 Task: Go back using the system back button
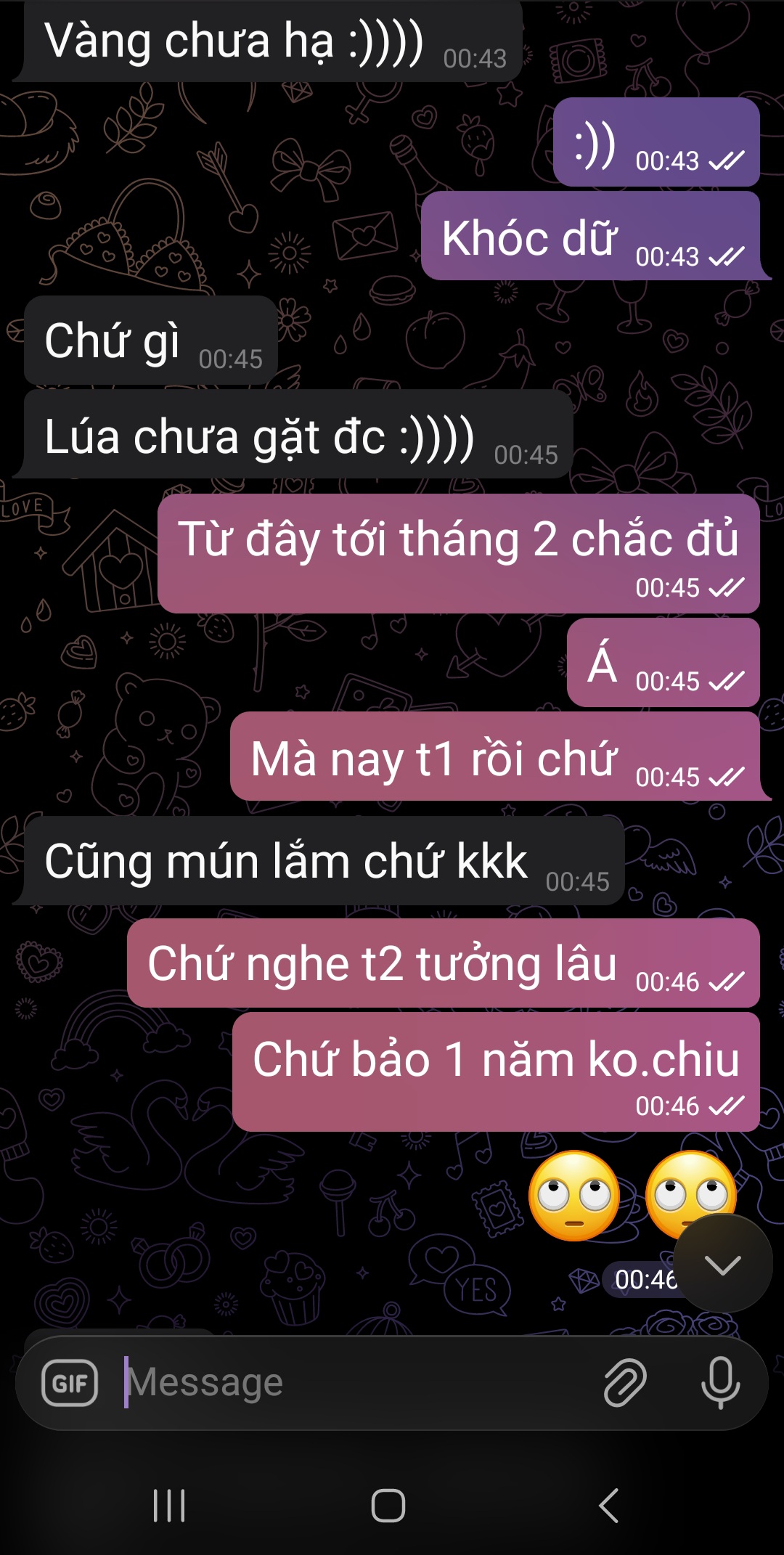608,1506
